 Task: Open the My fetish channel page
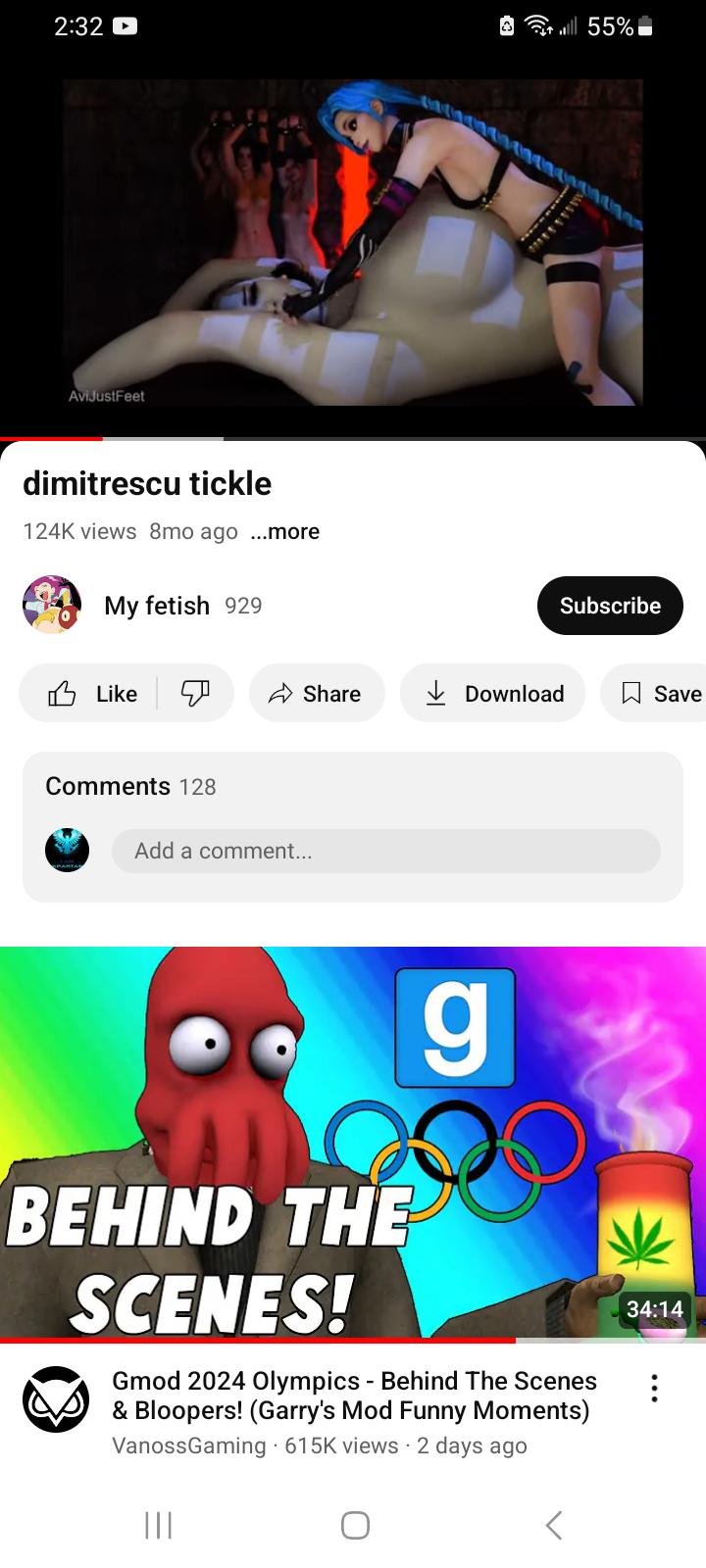tap(156, 606)
